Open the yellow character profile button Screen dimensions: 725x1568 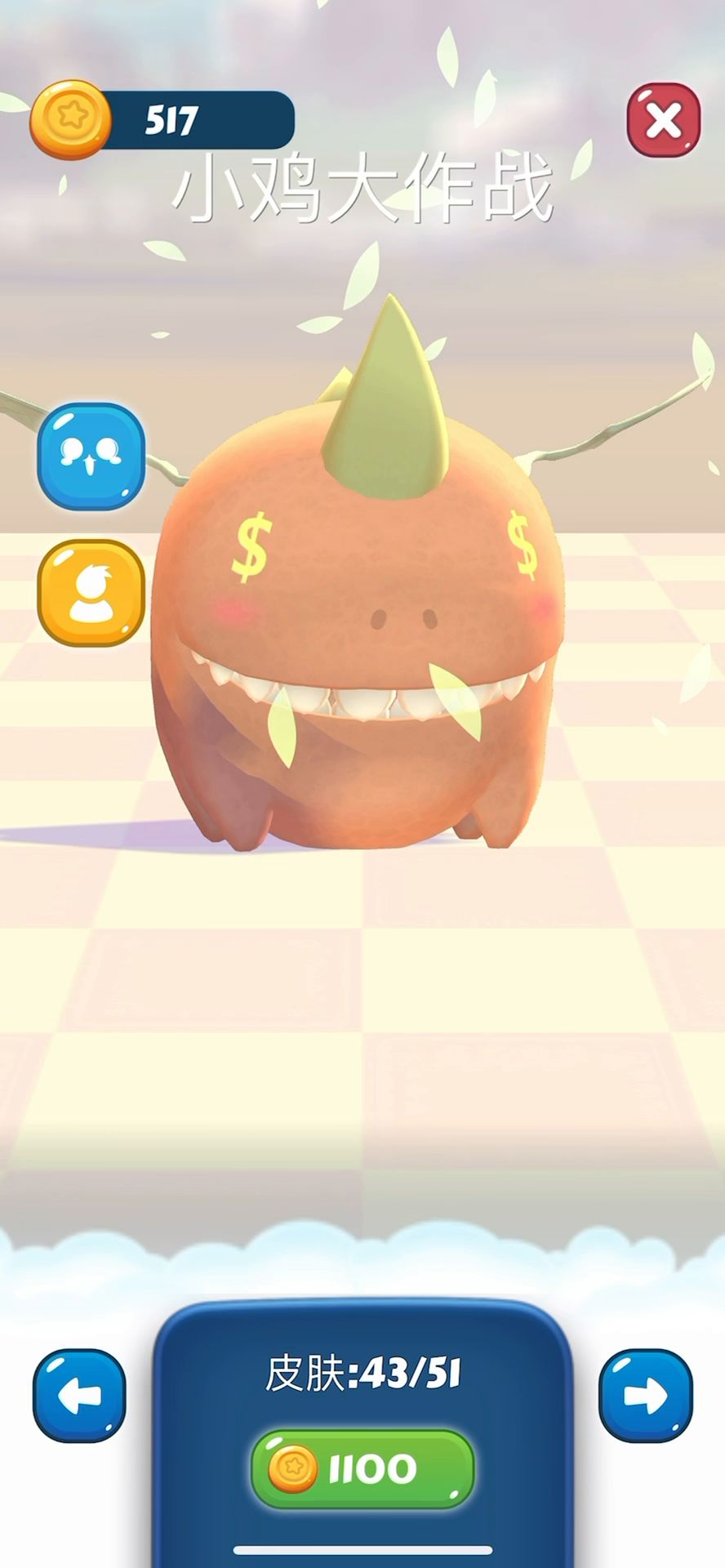tap(91, 593)
